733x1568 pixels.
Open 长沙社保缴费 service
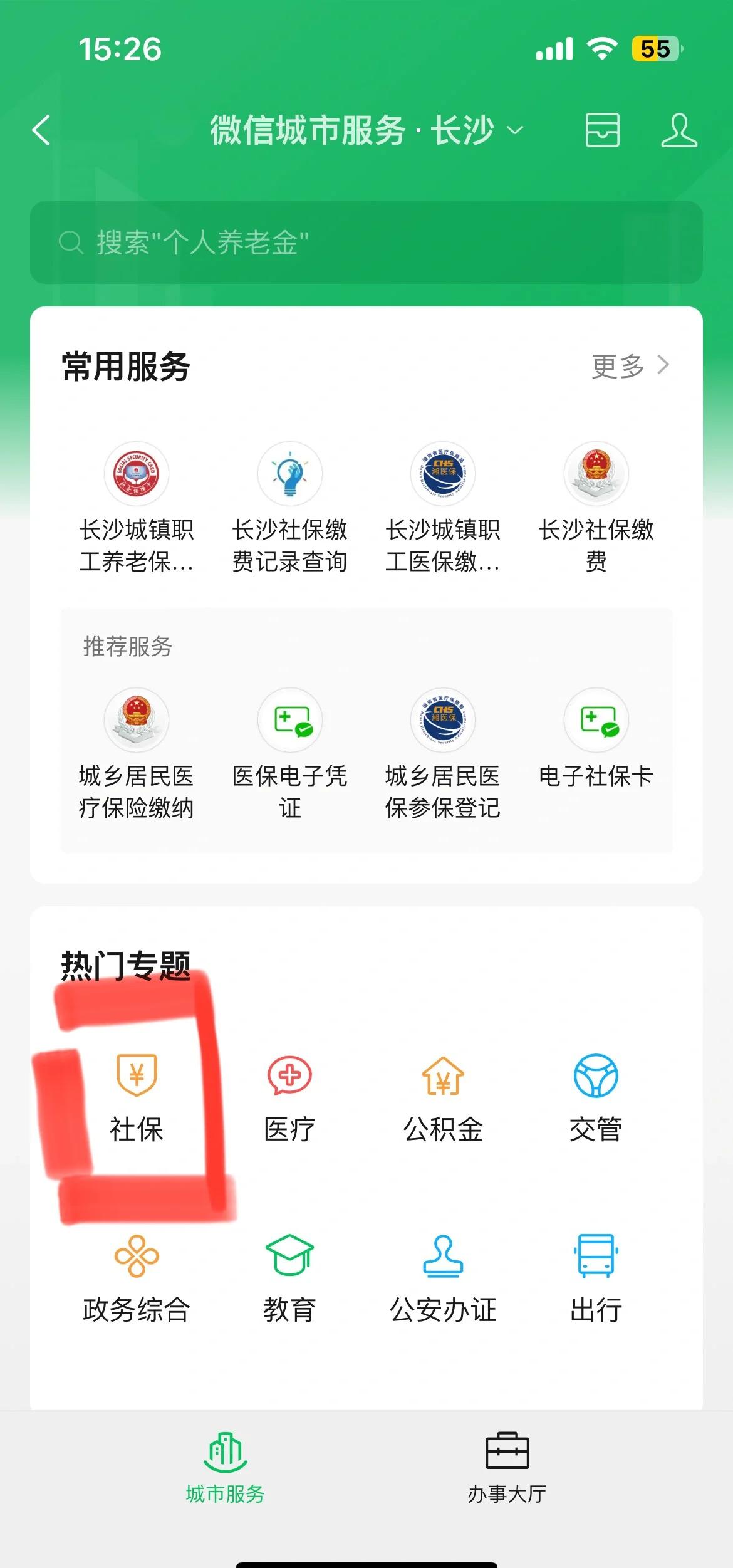pyautogui.click(x=596, y=508)
